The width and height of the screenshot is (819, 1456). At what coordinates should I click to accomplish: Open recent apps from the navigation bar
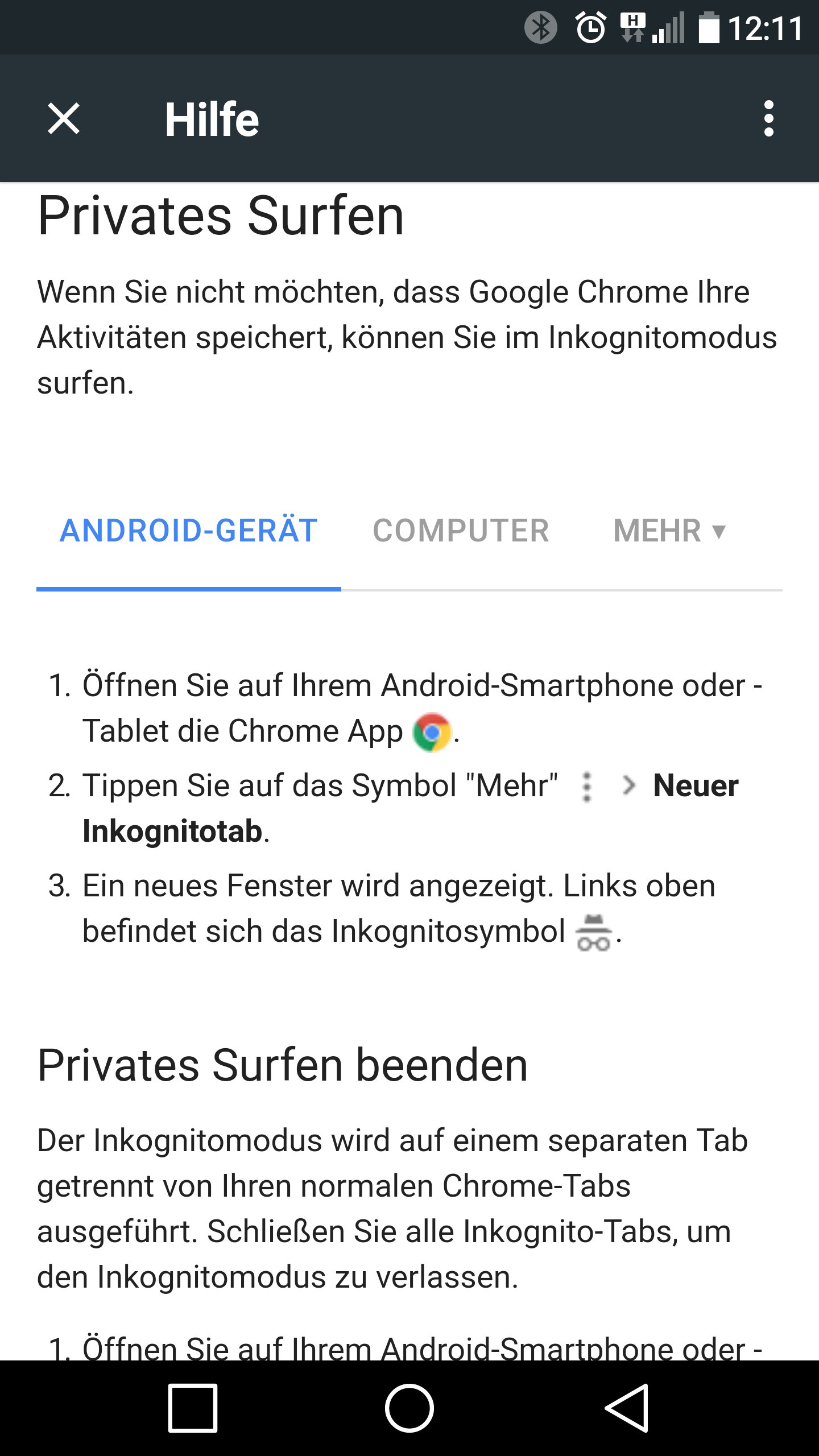[193, 1408]
